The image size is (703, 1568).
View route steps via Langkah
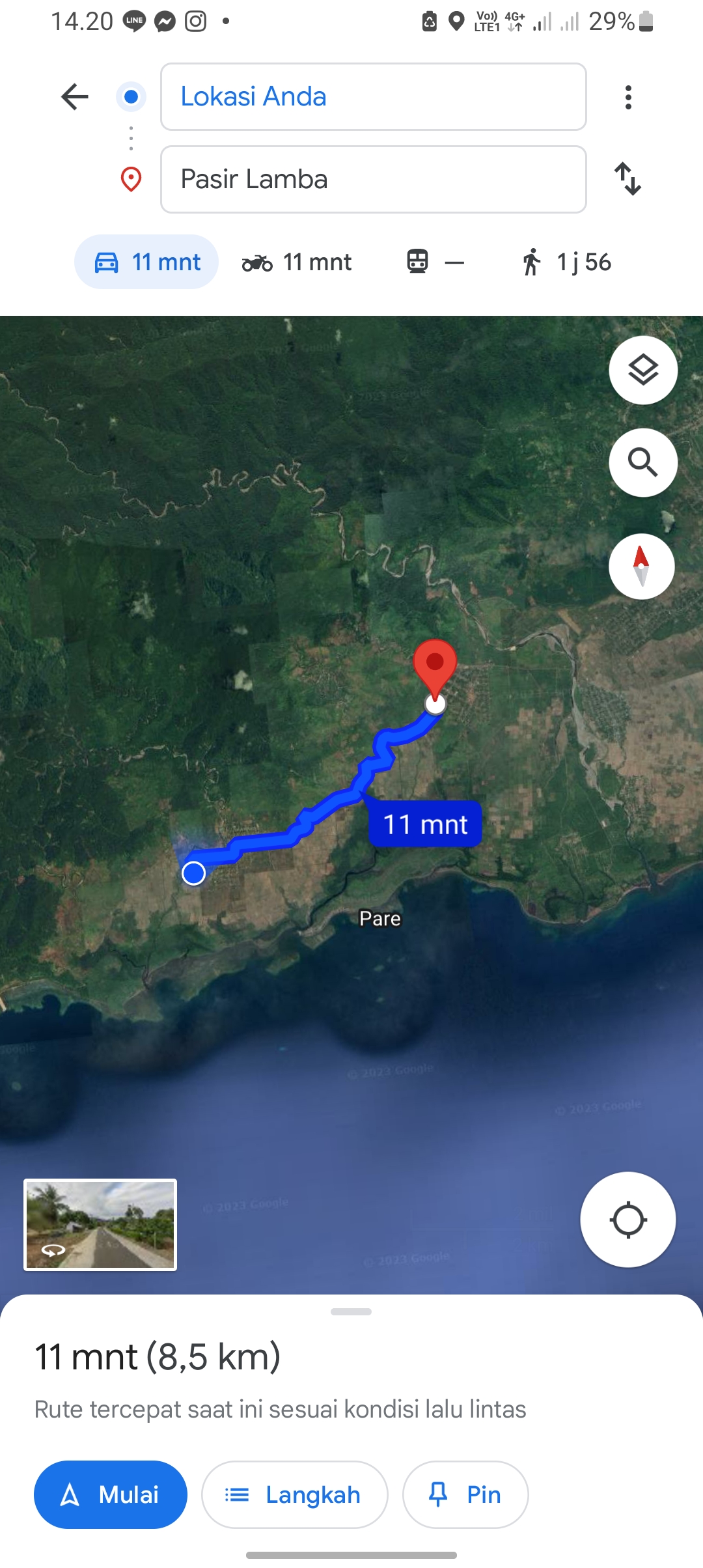click(295, 1494)
